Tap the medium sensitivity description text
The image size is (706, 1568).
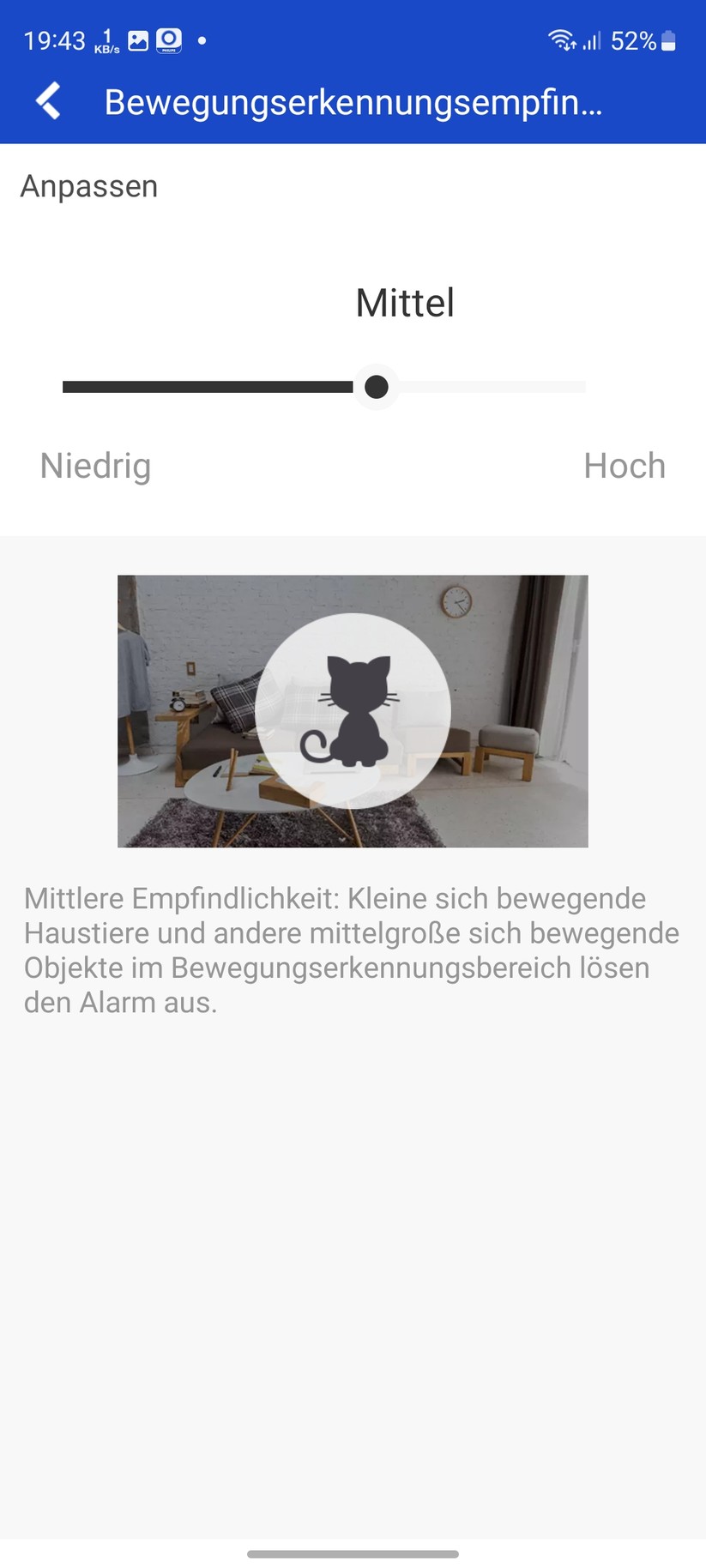352,950
